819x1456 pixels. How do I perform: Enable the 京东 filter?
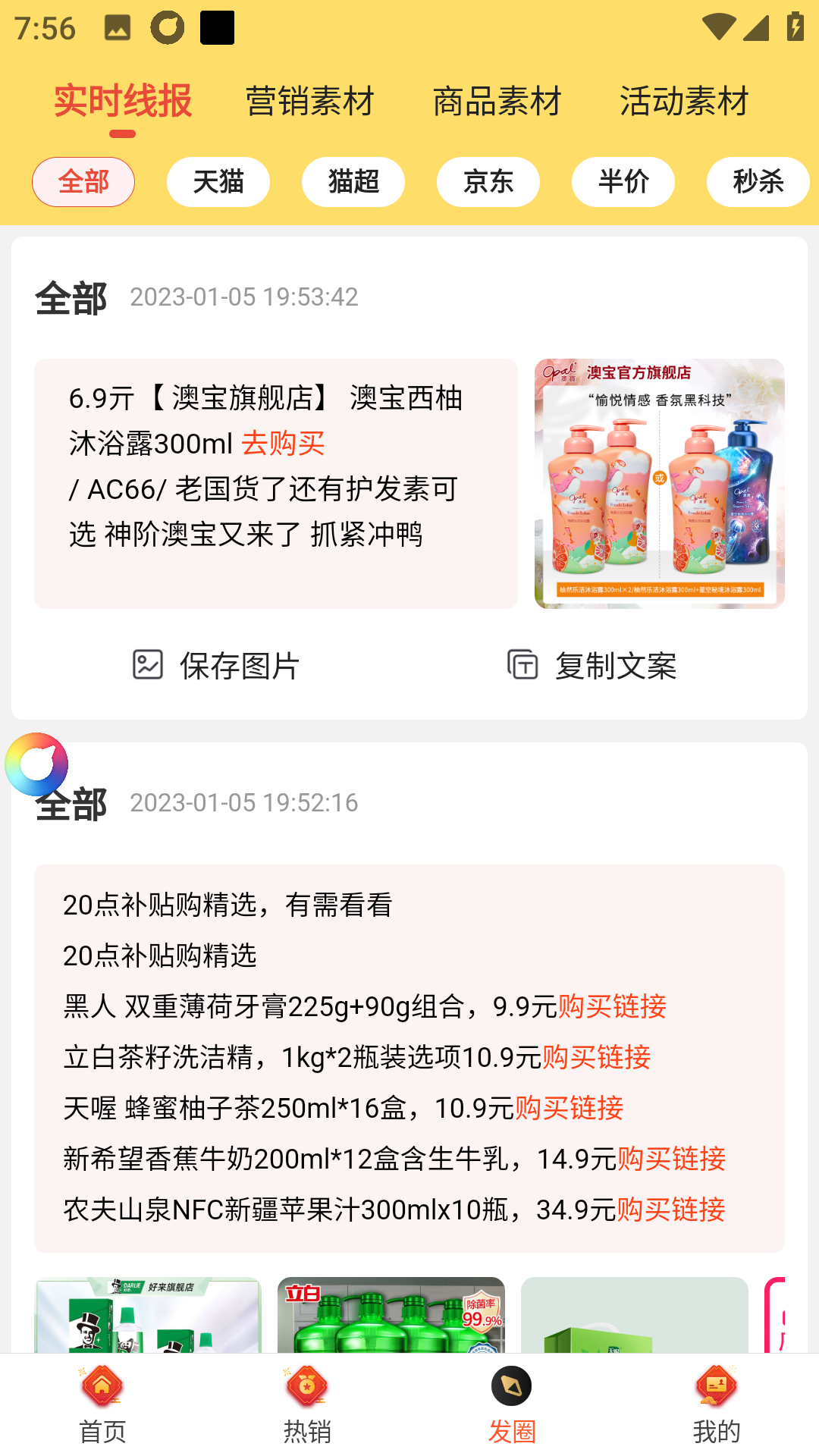[488, 182]
